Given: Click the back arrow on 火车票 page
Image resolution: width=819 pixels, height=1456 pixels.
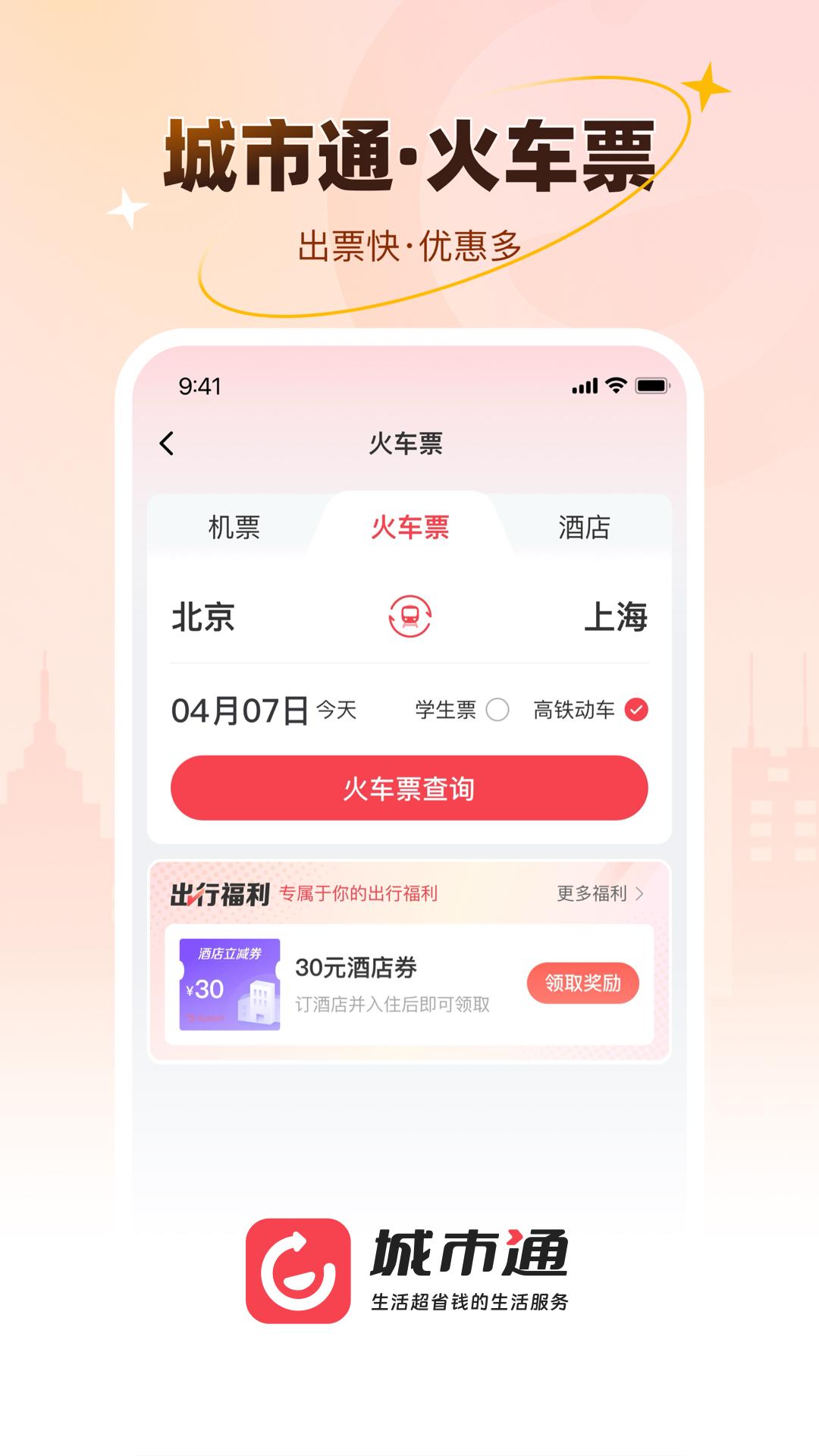Looking at the screenshot, I should point(168,444).
